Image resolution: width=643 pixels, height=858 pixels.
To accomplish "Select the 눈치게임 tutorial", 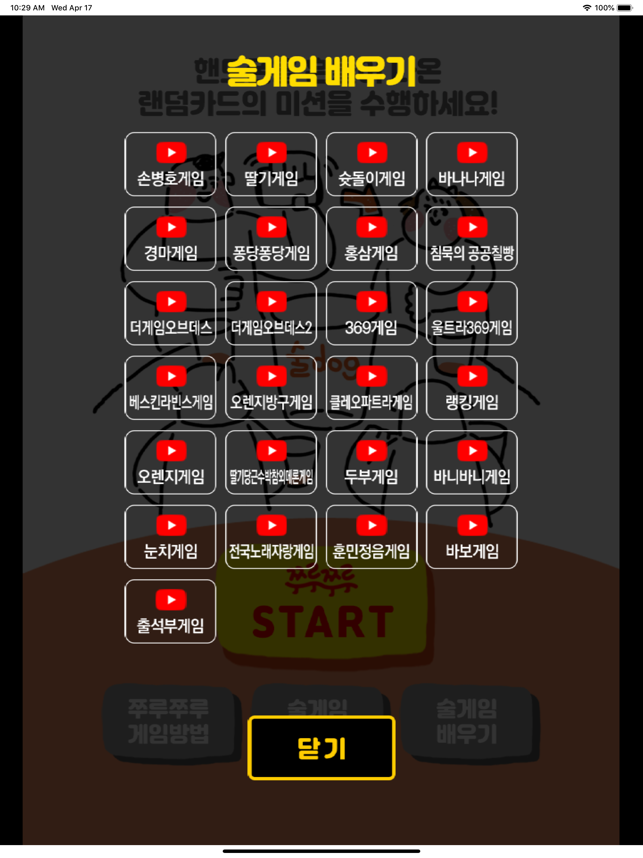I will (170, 537).
